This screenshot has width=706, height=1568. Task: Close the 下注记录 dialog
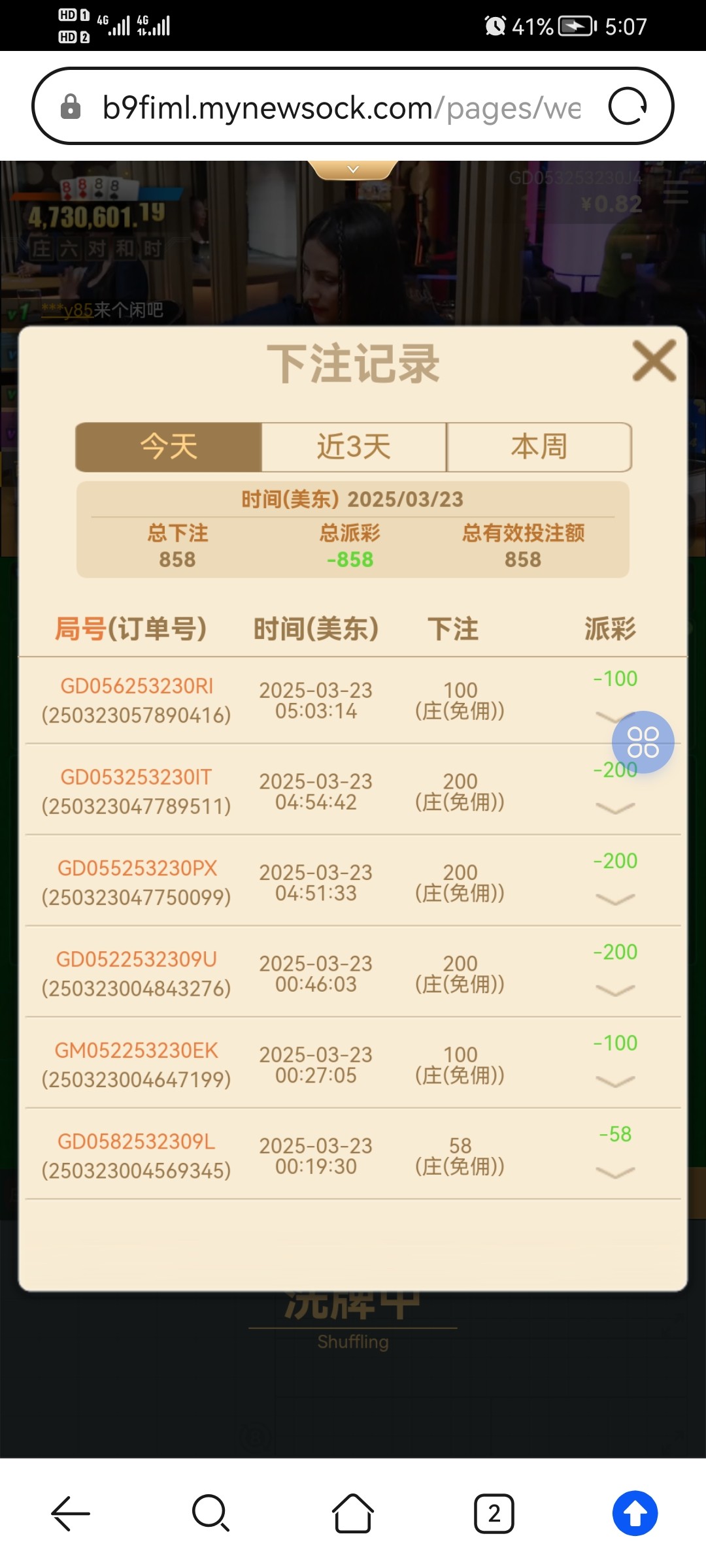point(654,361)
